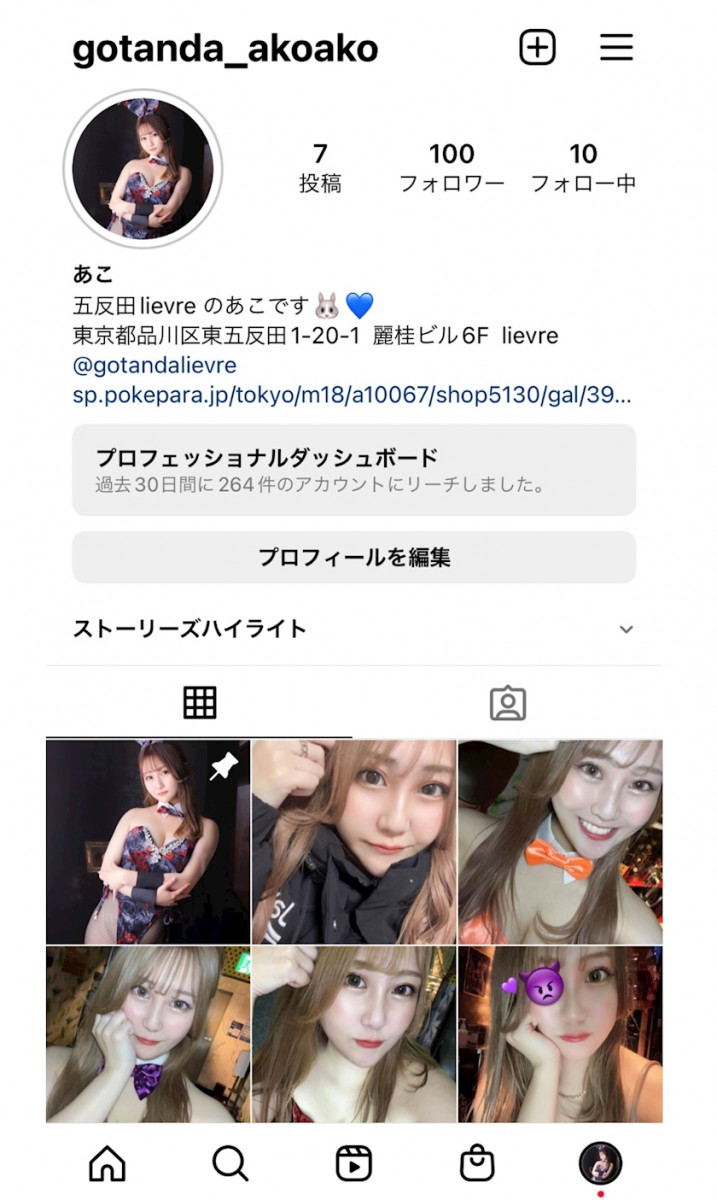Open the post with orange bow tie

pyautogui.click(x=560, y=842)
